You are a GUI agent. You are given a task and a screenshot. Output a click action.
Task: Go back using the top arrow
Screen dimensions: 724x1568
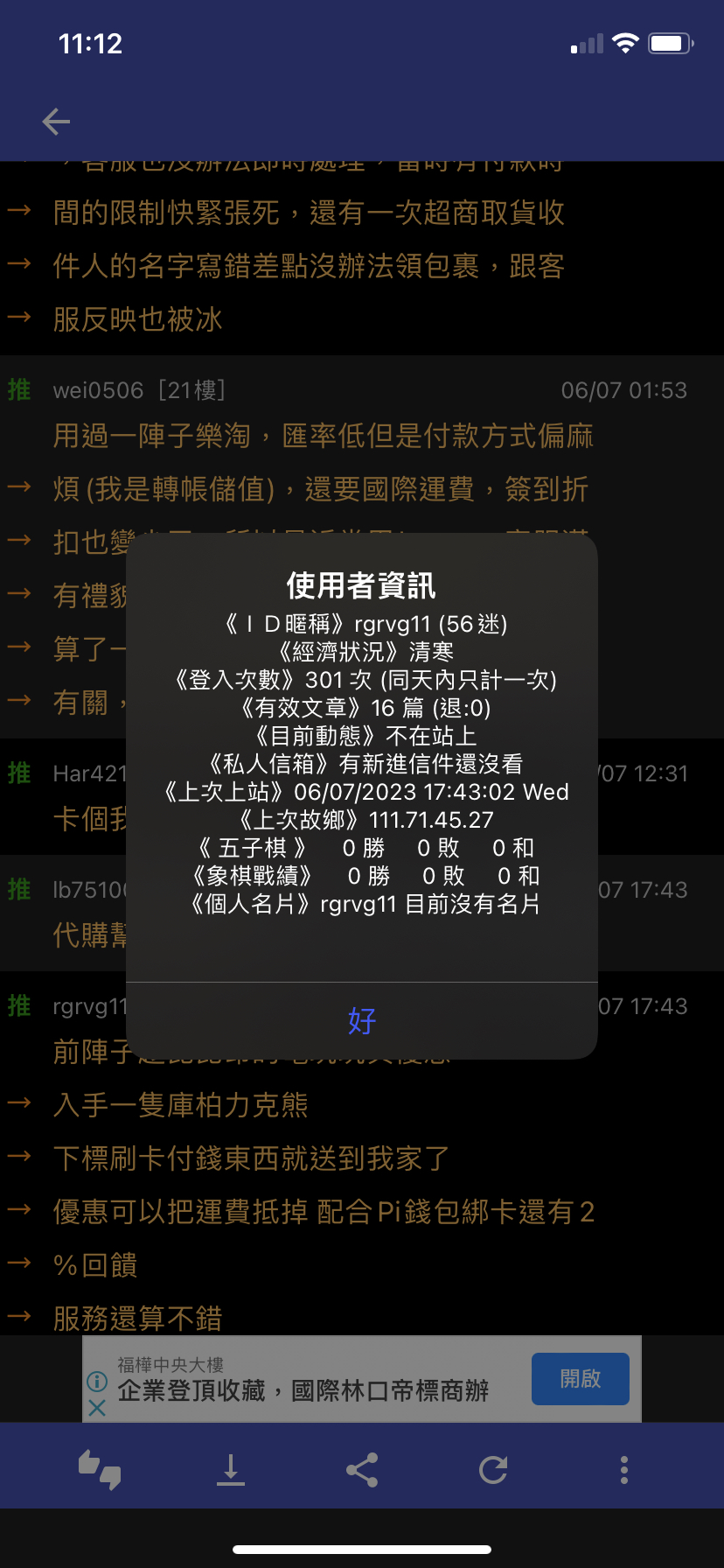point(56,122)
